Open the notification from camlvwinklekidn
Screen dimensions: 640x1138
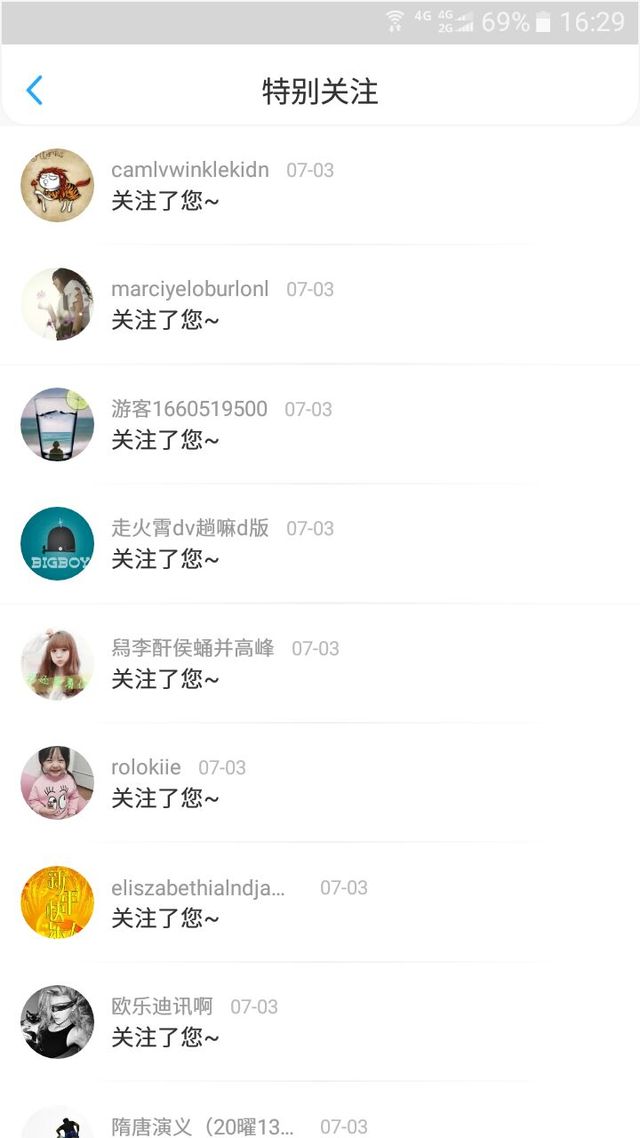(x=320, y=186)
